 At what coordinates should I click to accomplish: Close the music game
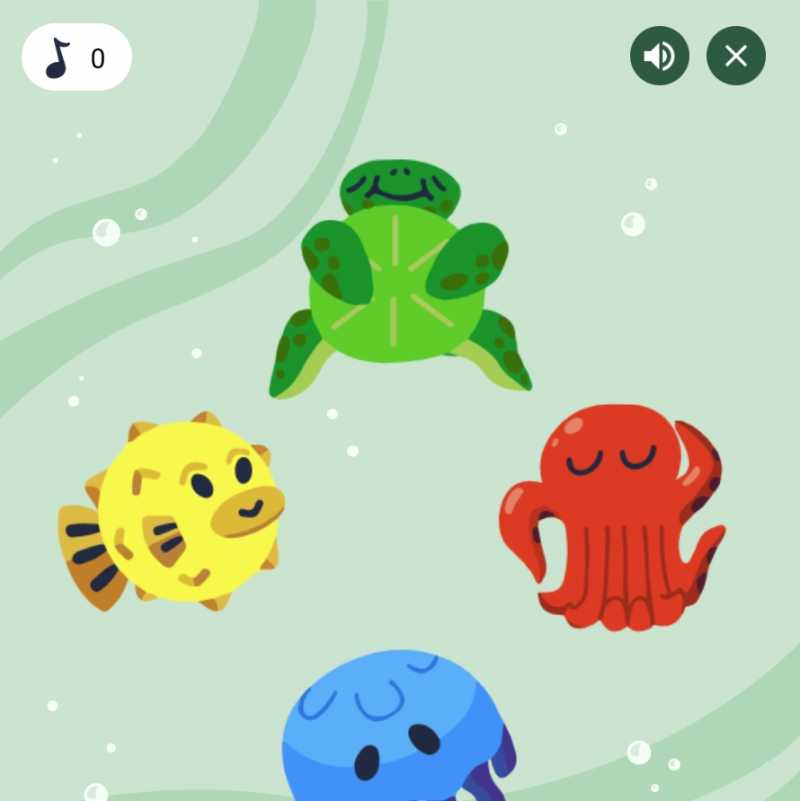[x=736, y=56]
